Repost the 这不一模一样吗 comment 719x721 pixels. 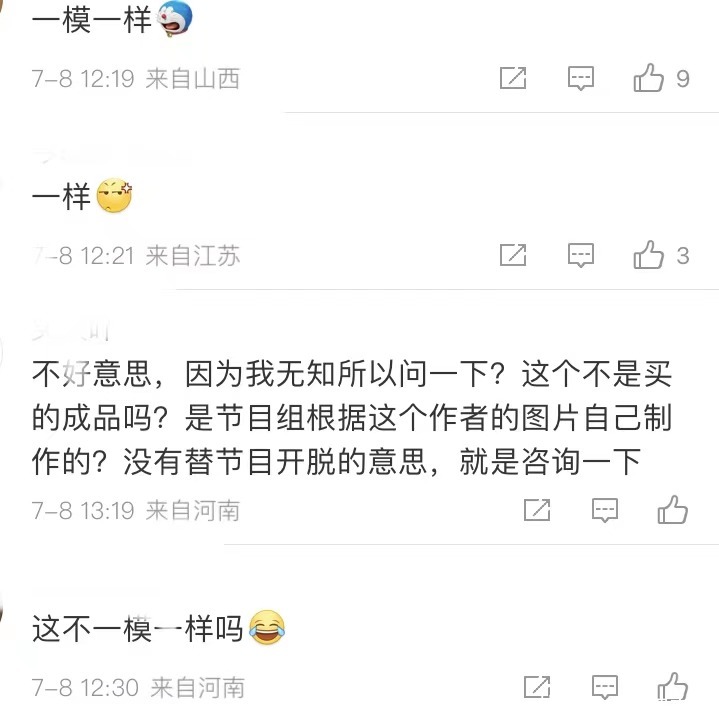point(537,687)
